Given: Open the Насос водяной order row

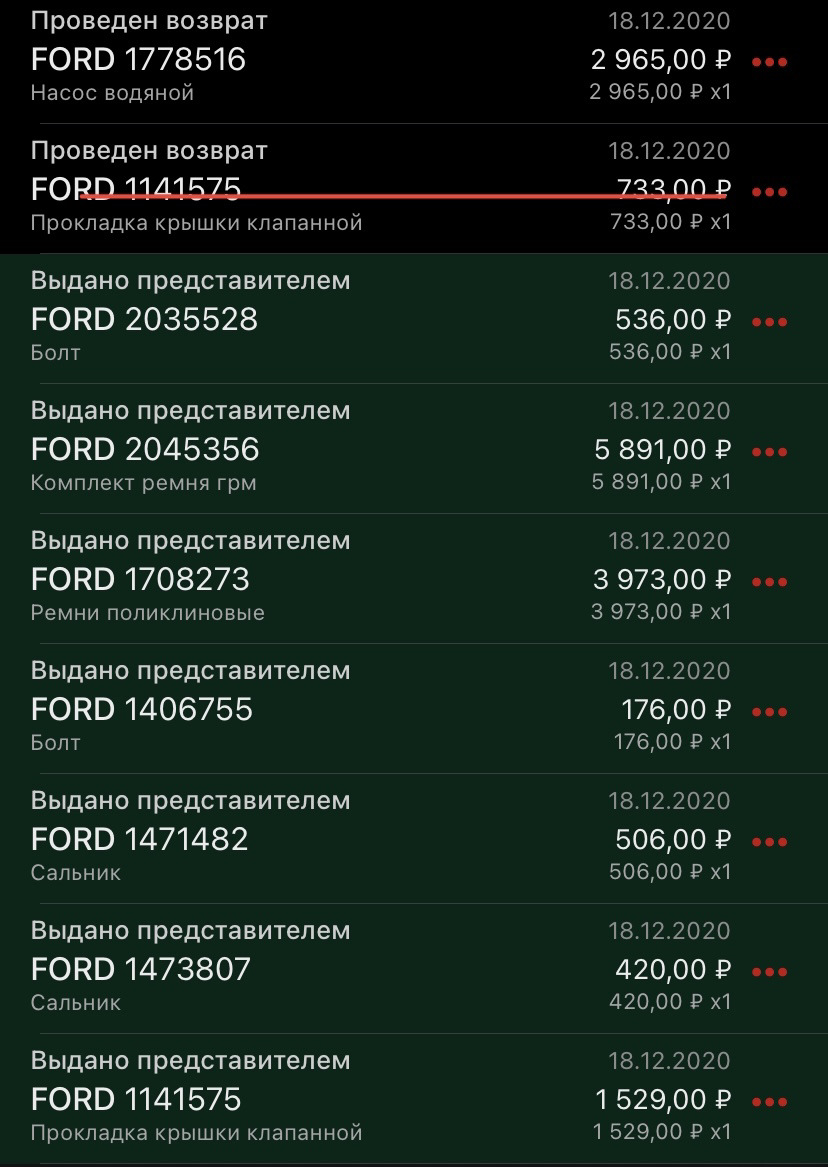Looking at the screenshot, I should click(x=300, y=60).
